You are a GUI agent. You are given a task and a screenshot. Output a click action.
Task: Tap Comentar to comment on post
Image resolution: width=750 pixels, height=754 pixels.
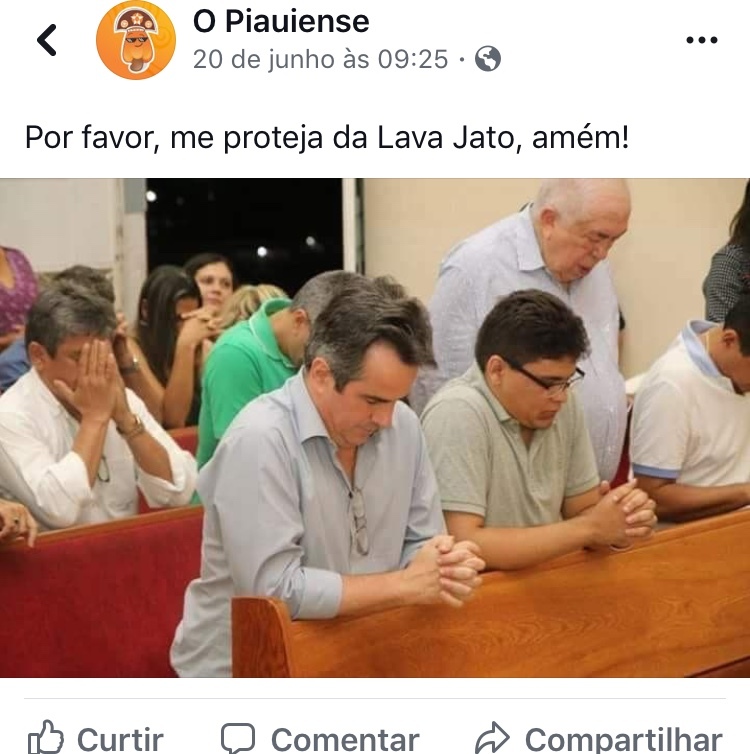(320, 737)
